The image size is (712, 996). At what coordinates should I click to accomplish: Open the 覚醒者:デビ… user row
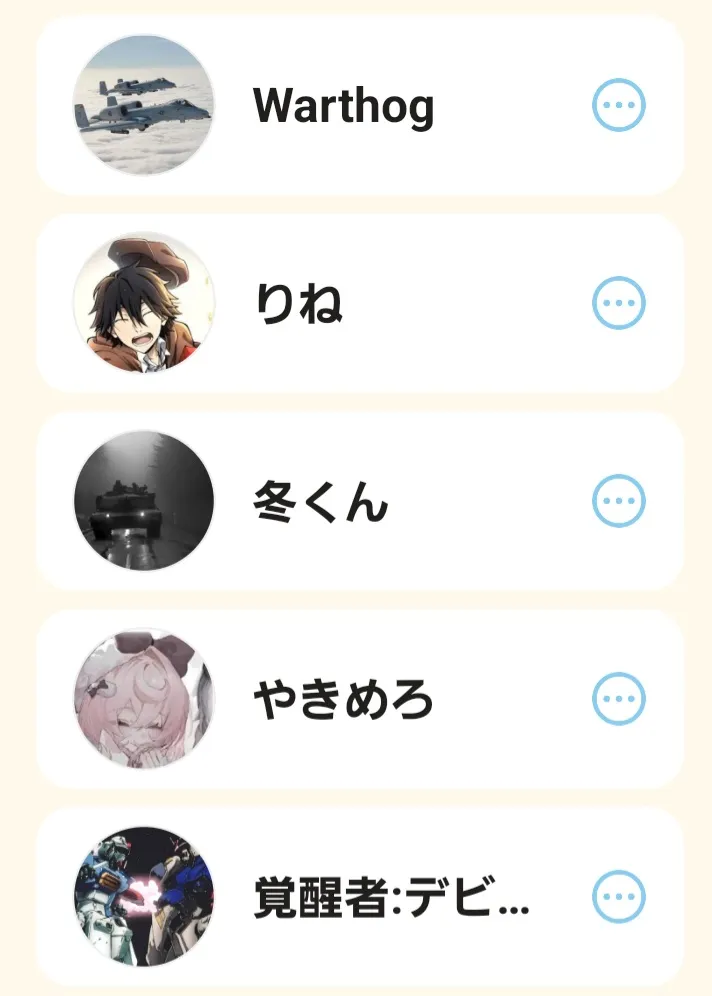(x=390, y=897)
